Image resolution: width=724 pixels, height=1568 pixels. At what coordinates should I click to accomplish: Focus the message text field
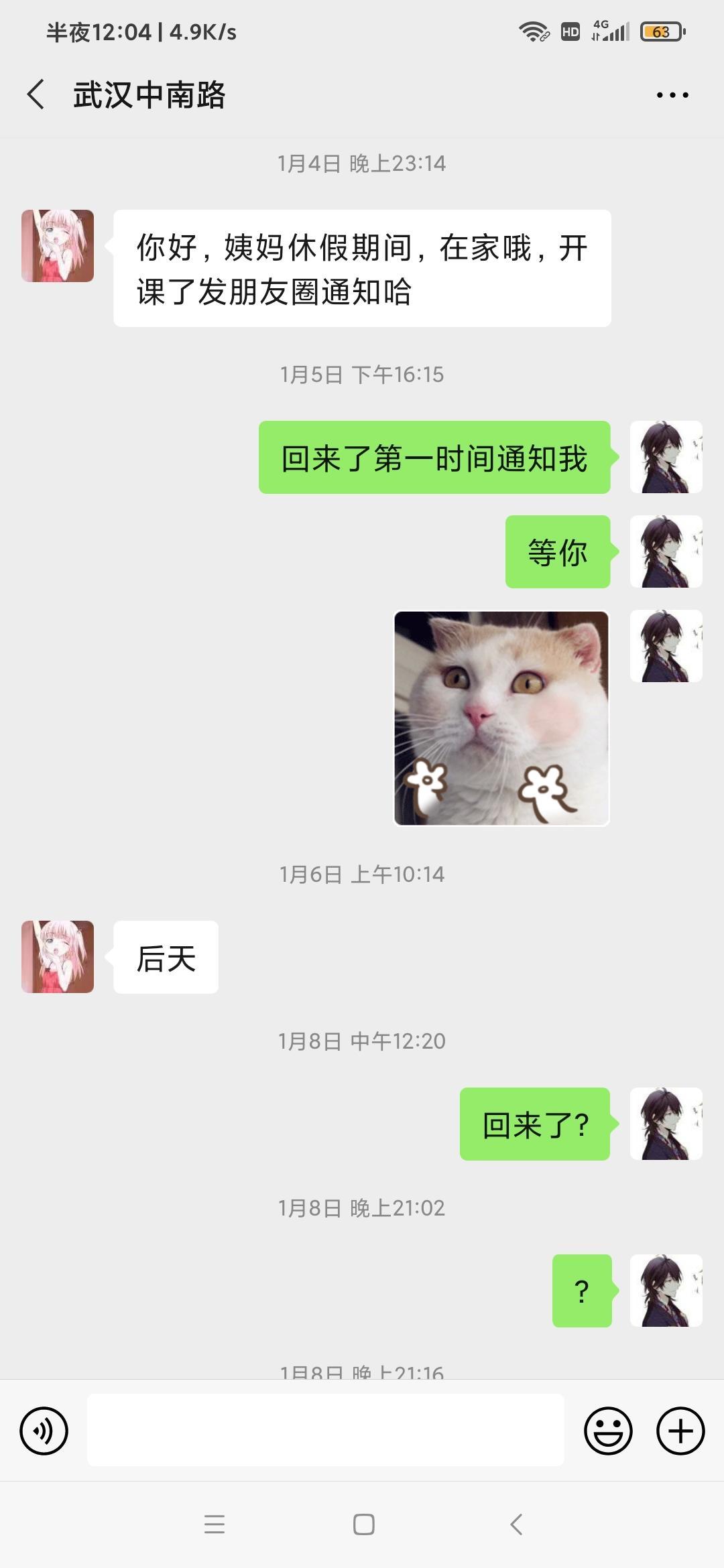325,1430
